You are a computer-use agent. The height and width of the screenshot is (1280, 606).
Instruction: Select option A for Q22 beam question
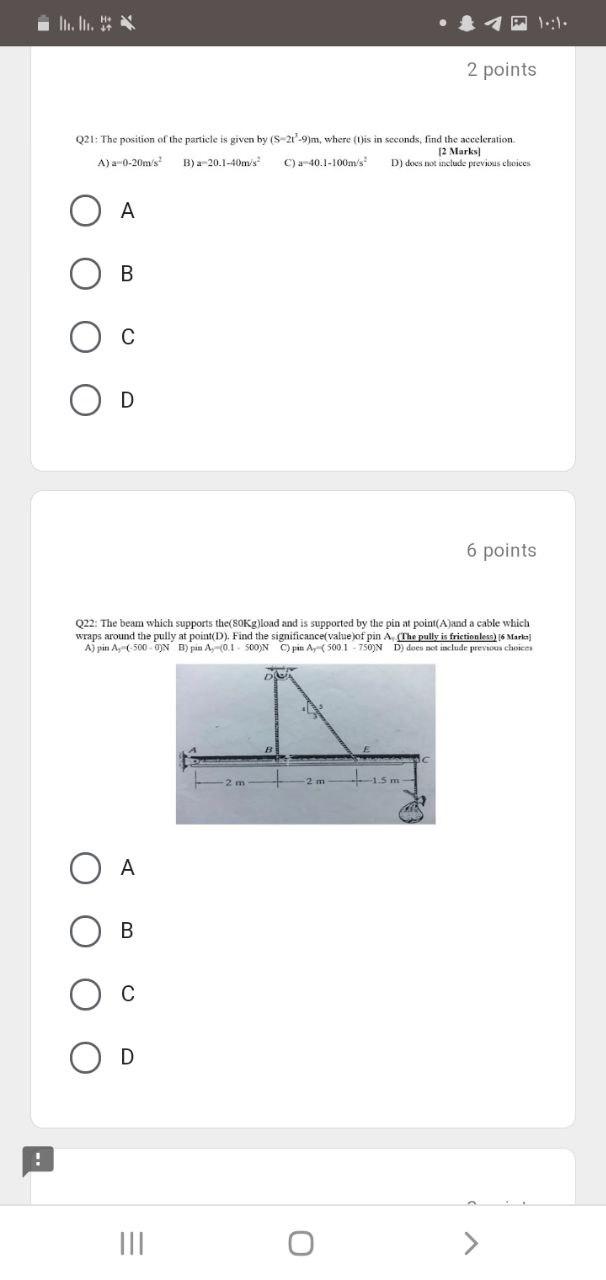(x=86, y=868)
